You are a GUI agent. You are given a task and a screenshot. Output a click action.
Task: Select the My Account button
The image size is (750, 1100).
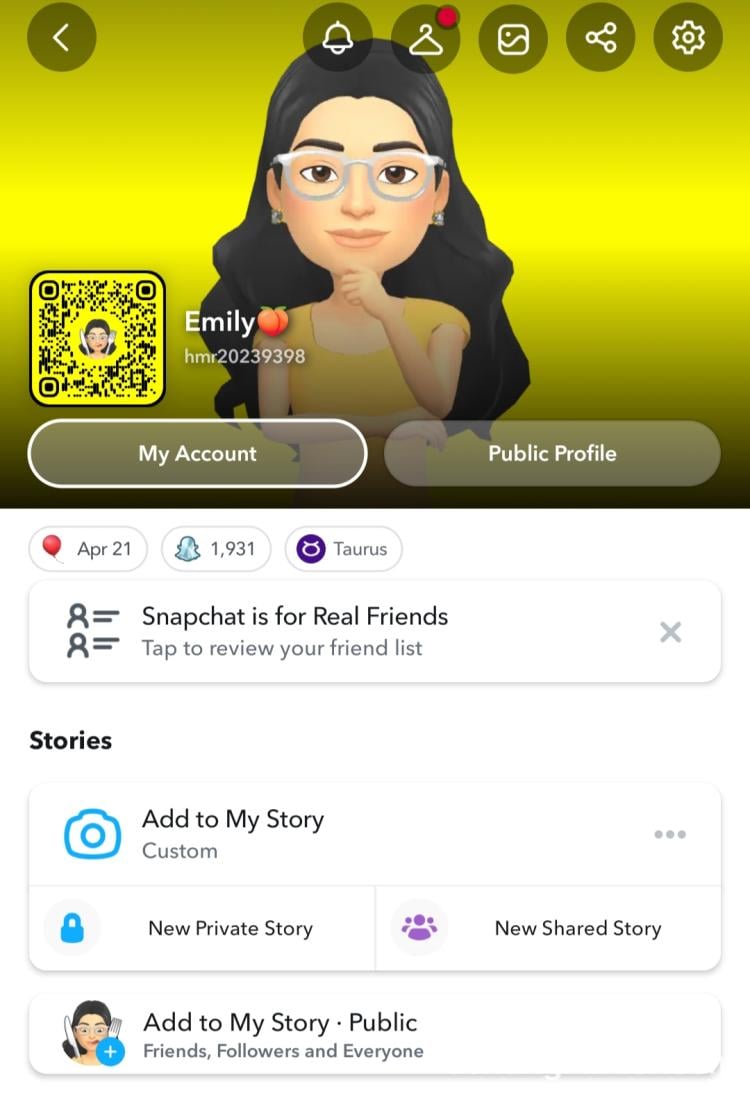point(197,453)
